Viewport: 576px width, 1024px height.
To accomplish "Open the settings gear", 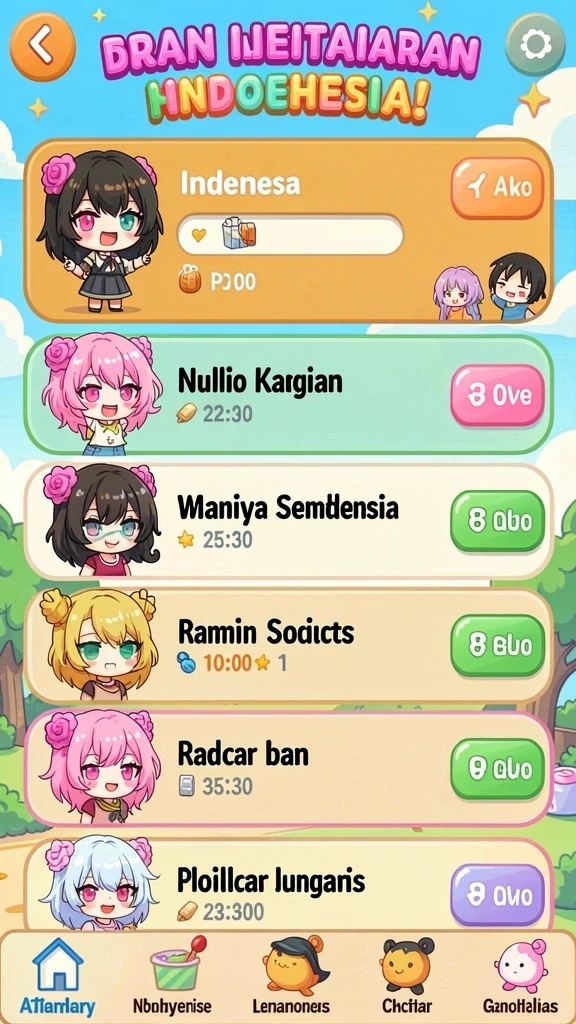I will click(x=536, y=44).
